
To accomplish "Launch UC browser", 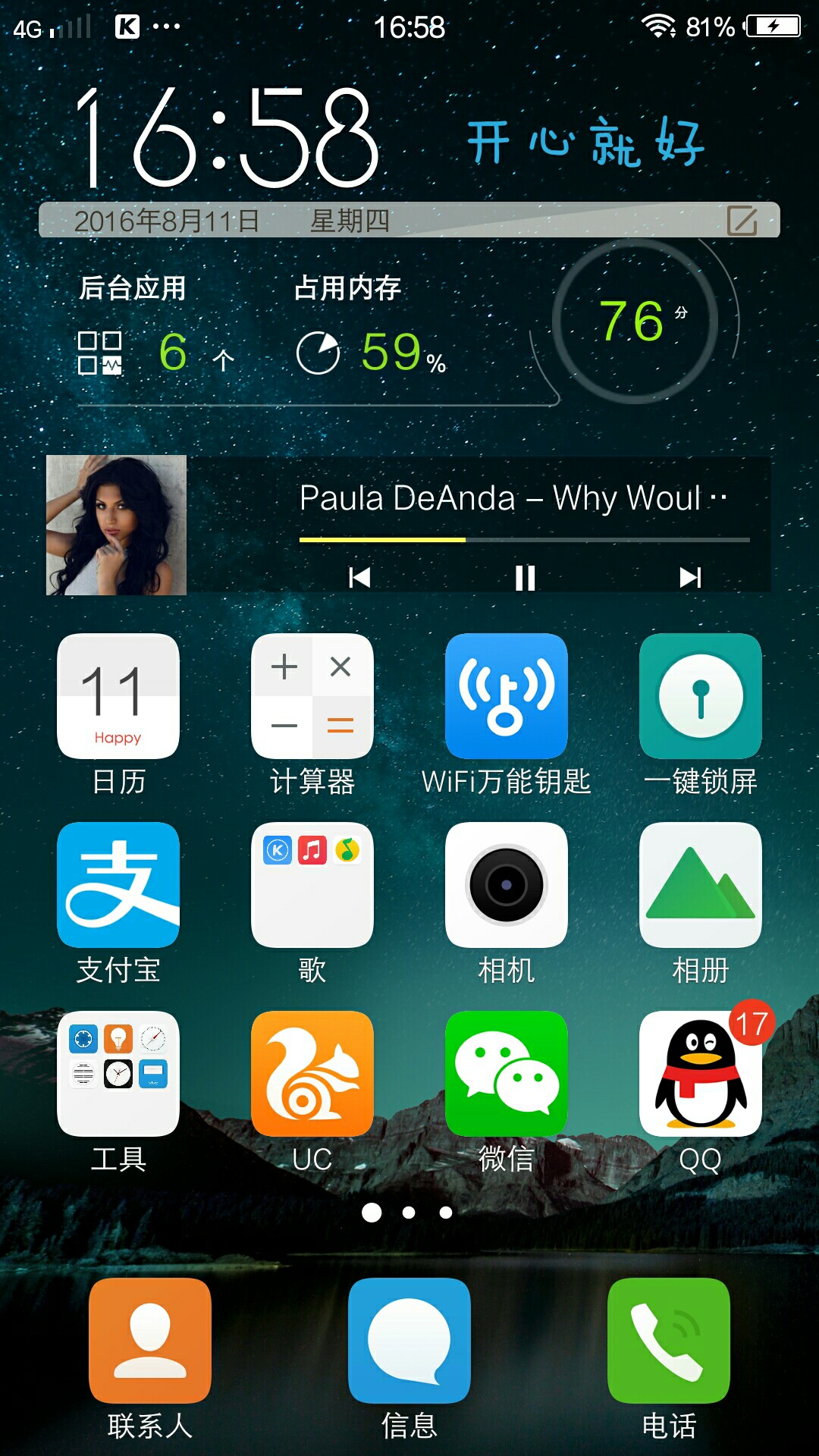I will (312, 1074).
